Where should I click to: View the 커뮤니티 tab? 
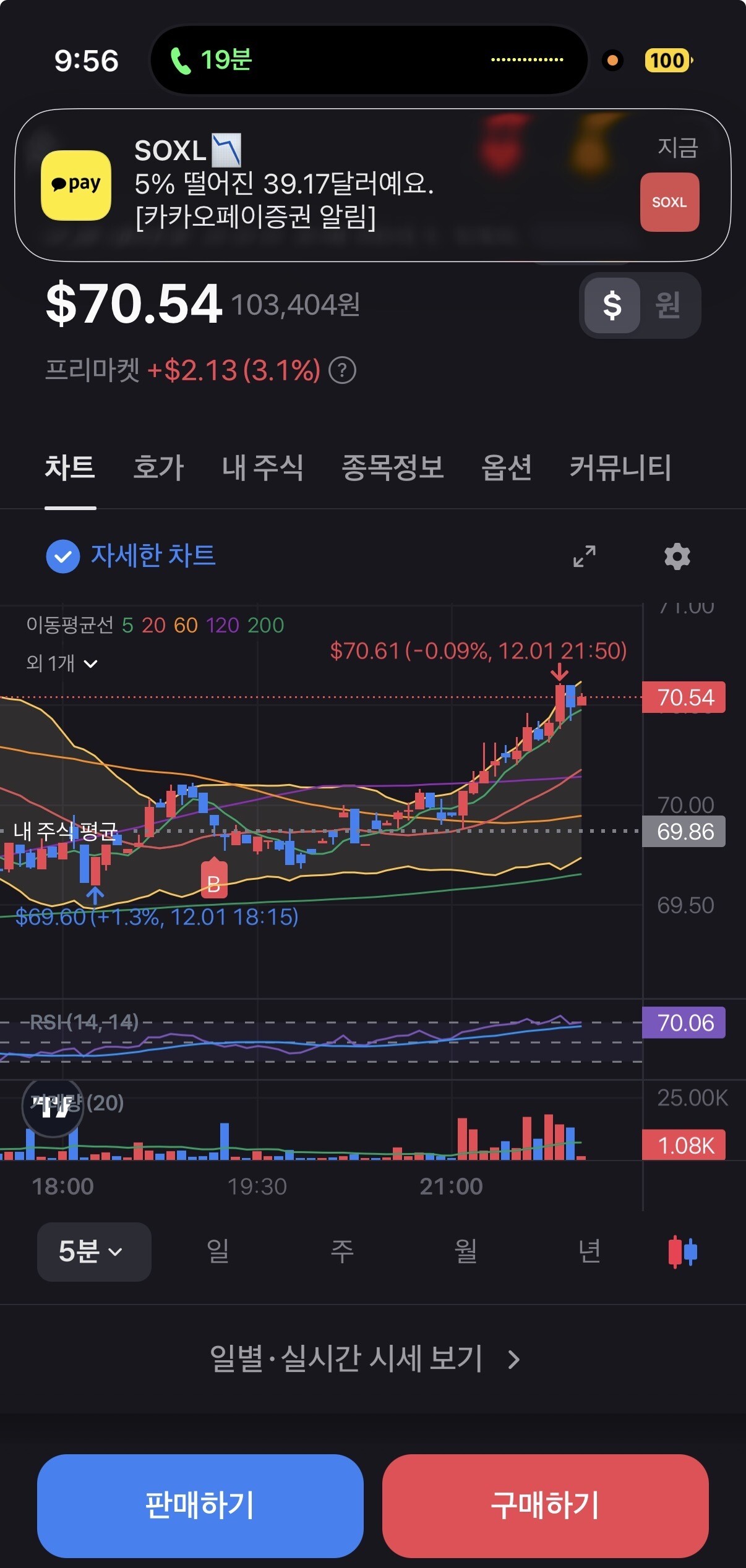620,467
